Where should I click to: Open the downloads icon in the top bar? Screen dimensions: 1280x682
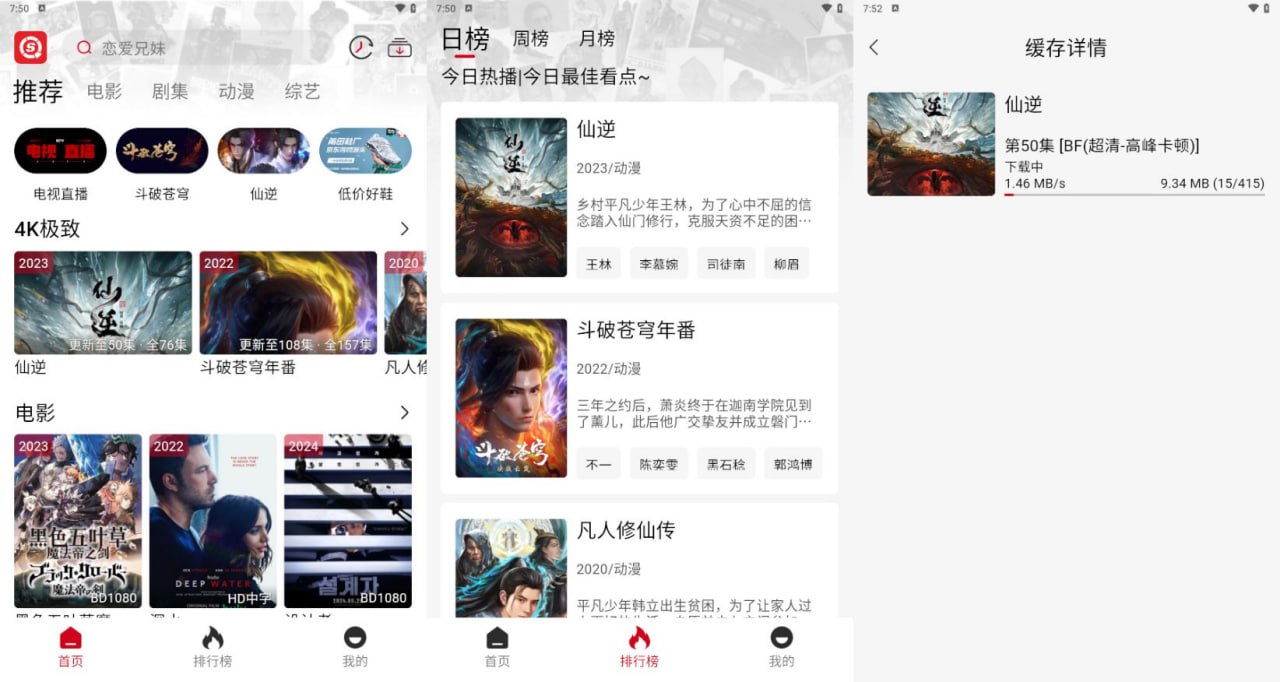coord(400,48)
